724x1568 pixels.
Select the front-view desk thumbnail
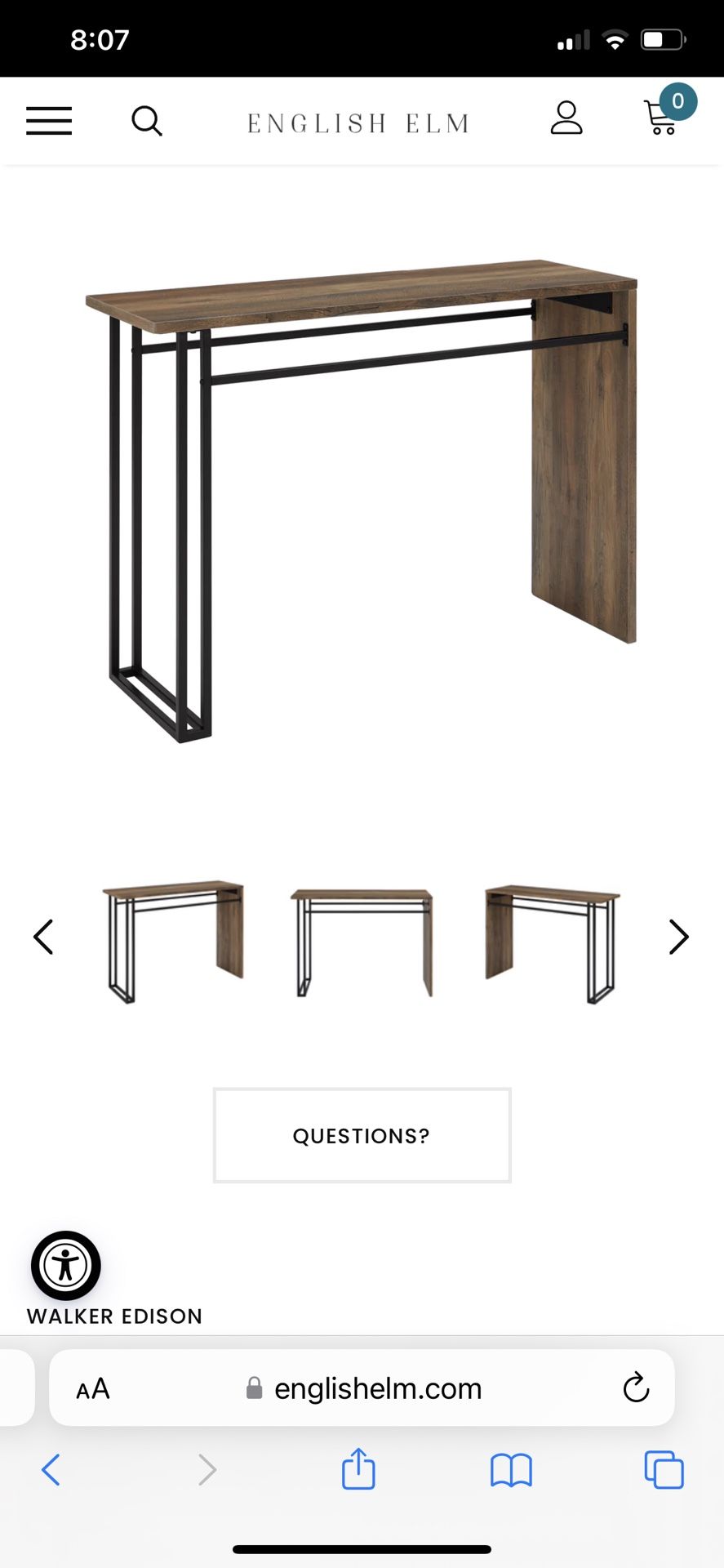point(362,939)
